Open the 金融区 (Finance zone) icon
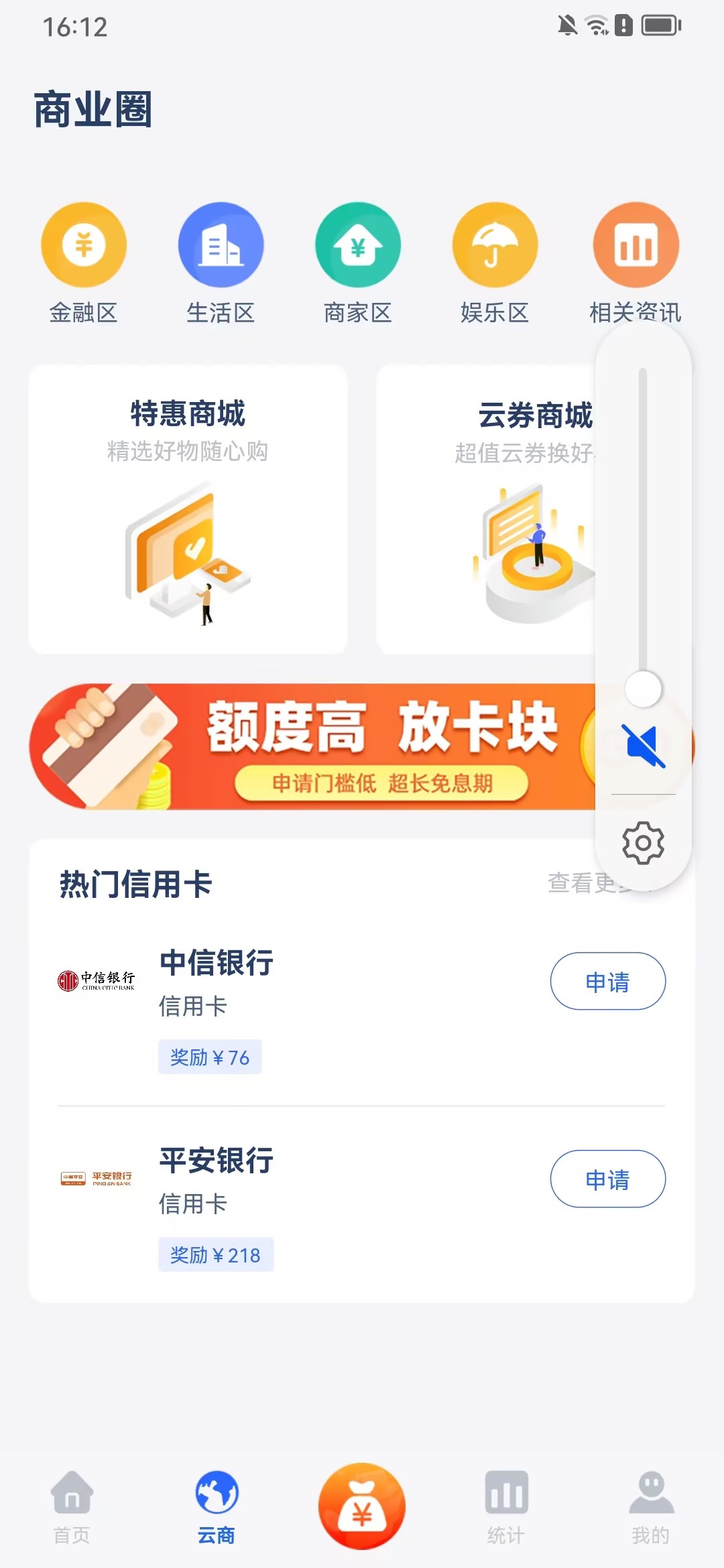Image resolution: width=724 pixels, height=1568 pixels. click(84, 245)
